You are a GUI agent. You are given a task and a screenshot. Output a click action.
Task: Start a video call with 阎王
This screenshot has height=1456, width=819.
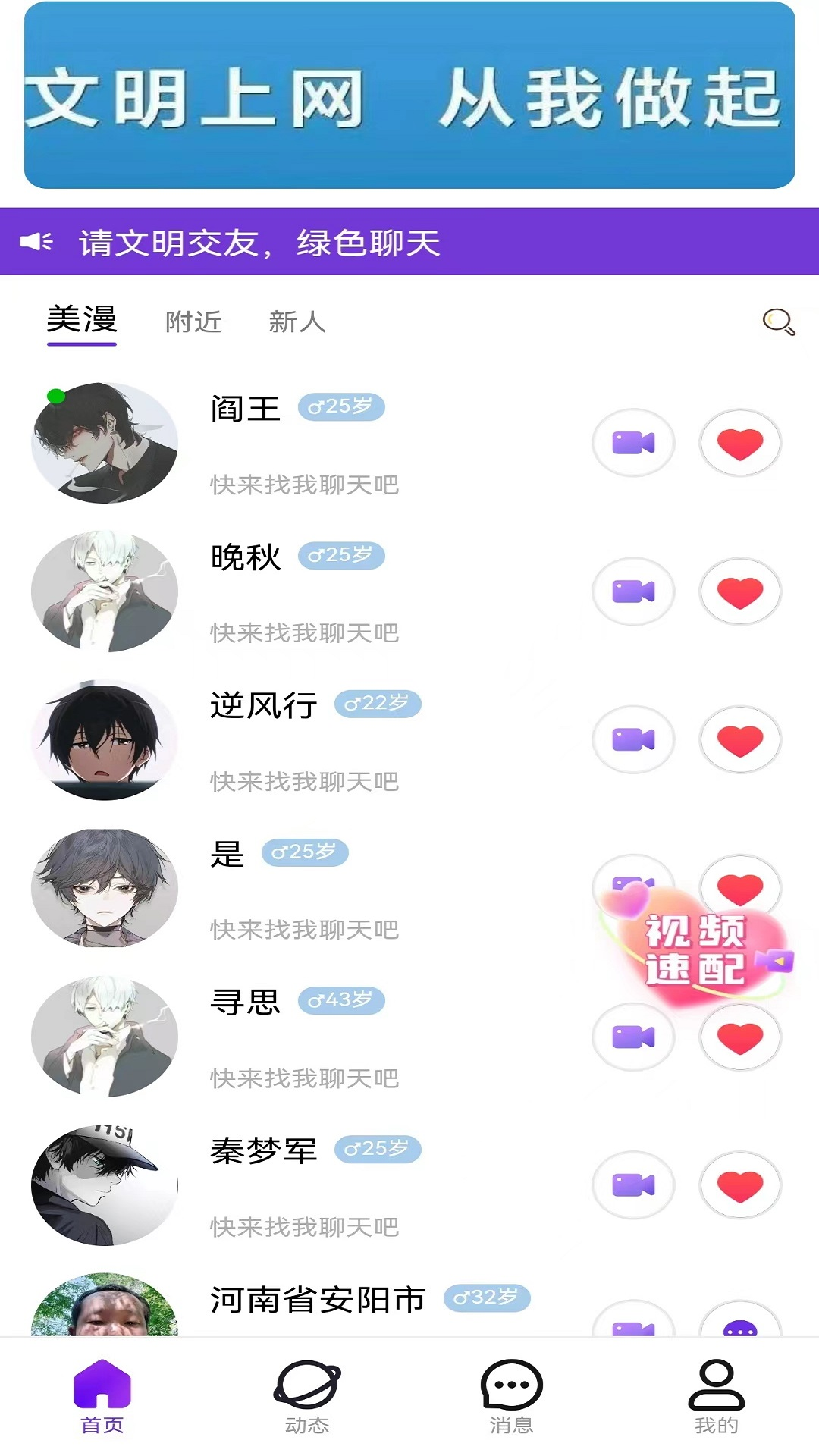tap(633, 443)
